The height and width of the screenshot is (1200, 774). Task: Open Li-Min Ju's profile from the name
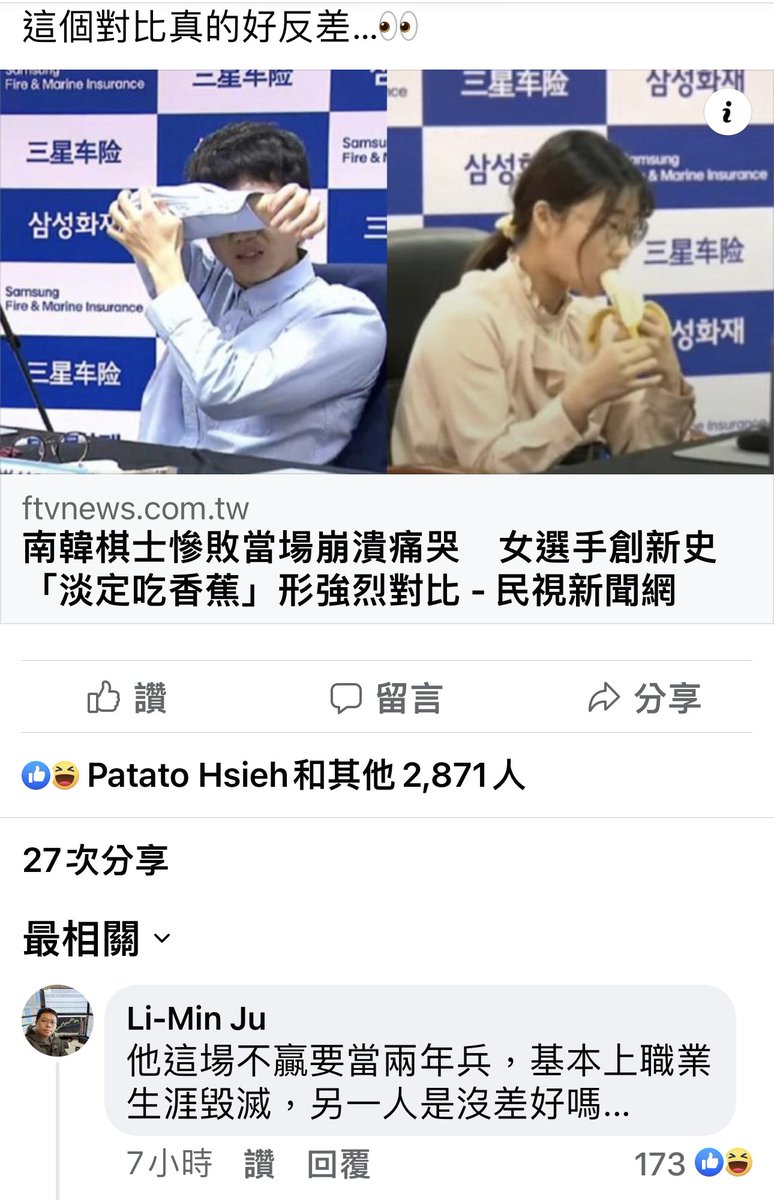(x=197, y=1018)
